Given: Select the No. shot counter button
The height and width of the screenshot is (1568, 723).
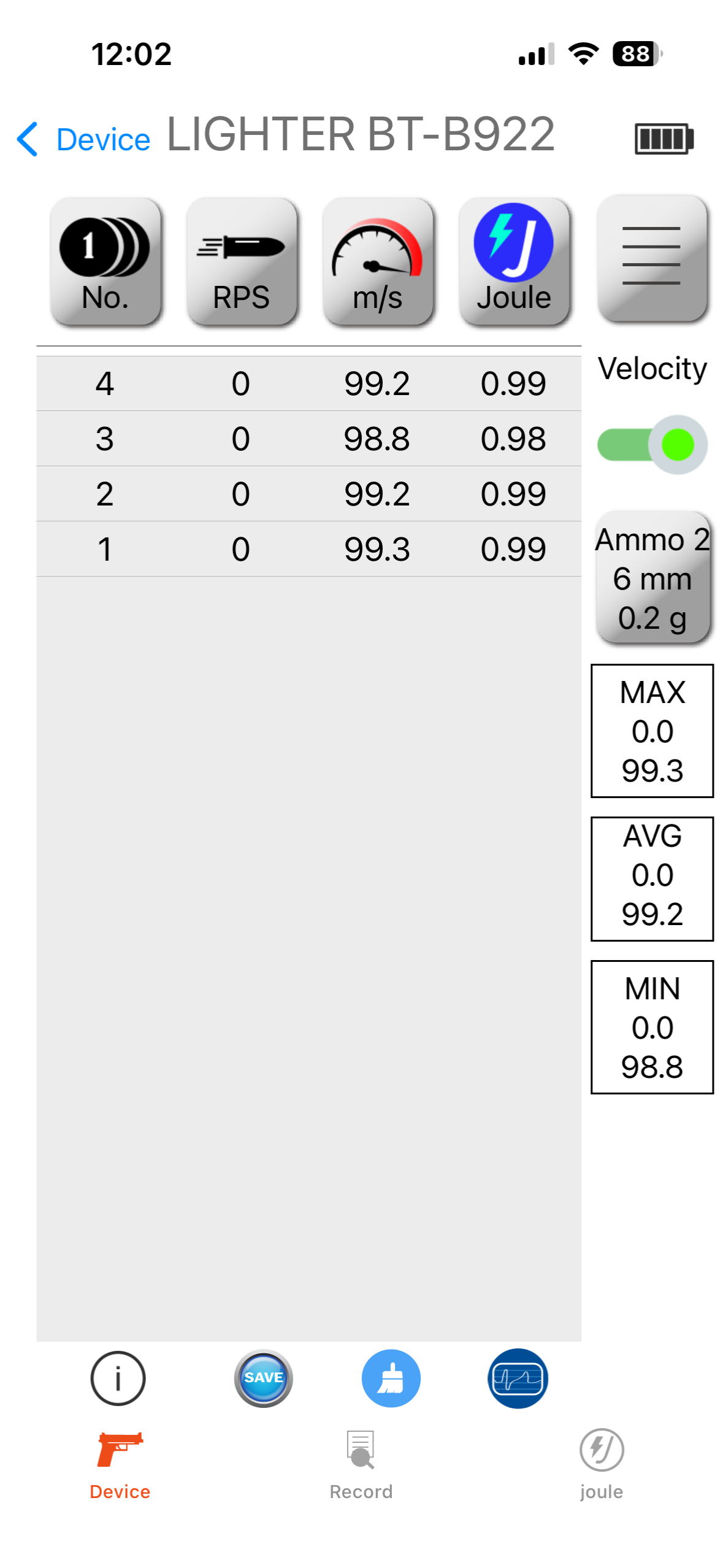Looking at the screenshot, I should click(x=105, y=261).
